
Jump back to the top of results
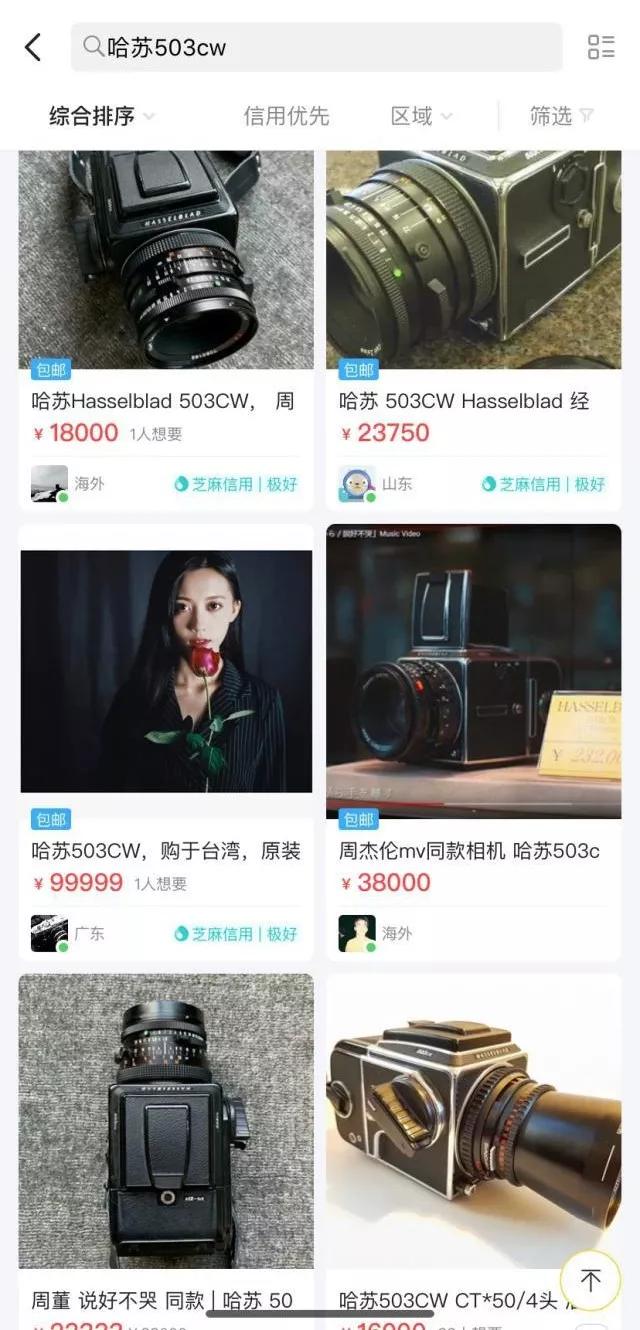point(590,1280)
